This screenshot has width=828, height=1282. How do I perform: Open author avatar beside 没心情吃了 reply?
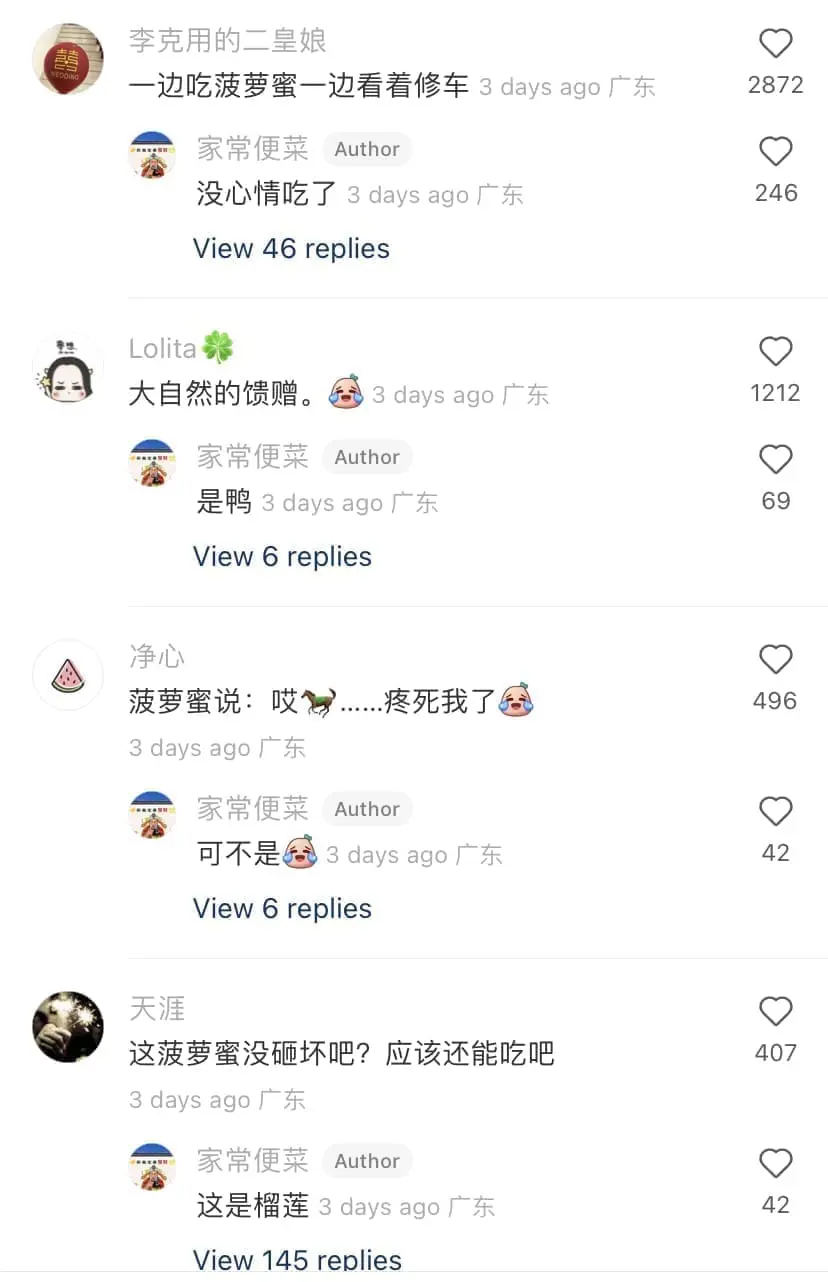(152, 155)
